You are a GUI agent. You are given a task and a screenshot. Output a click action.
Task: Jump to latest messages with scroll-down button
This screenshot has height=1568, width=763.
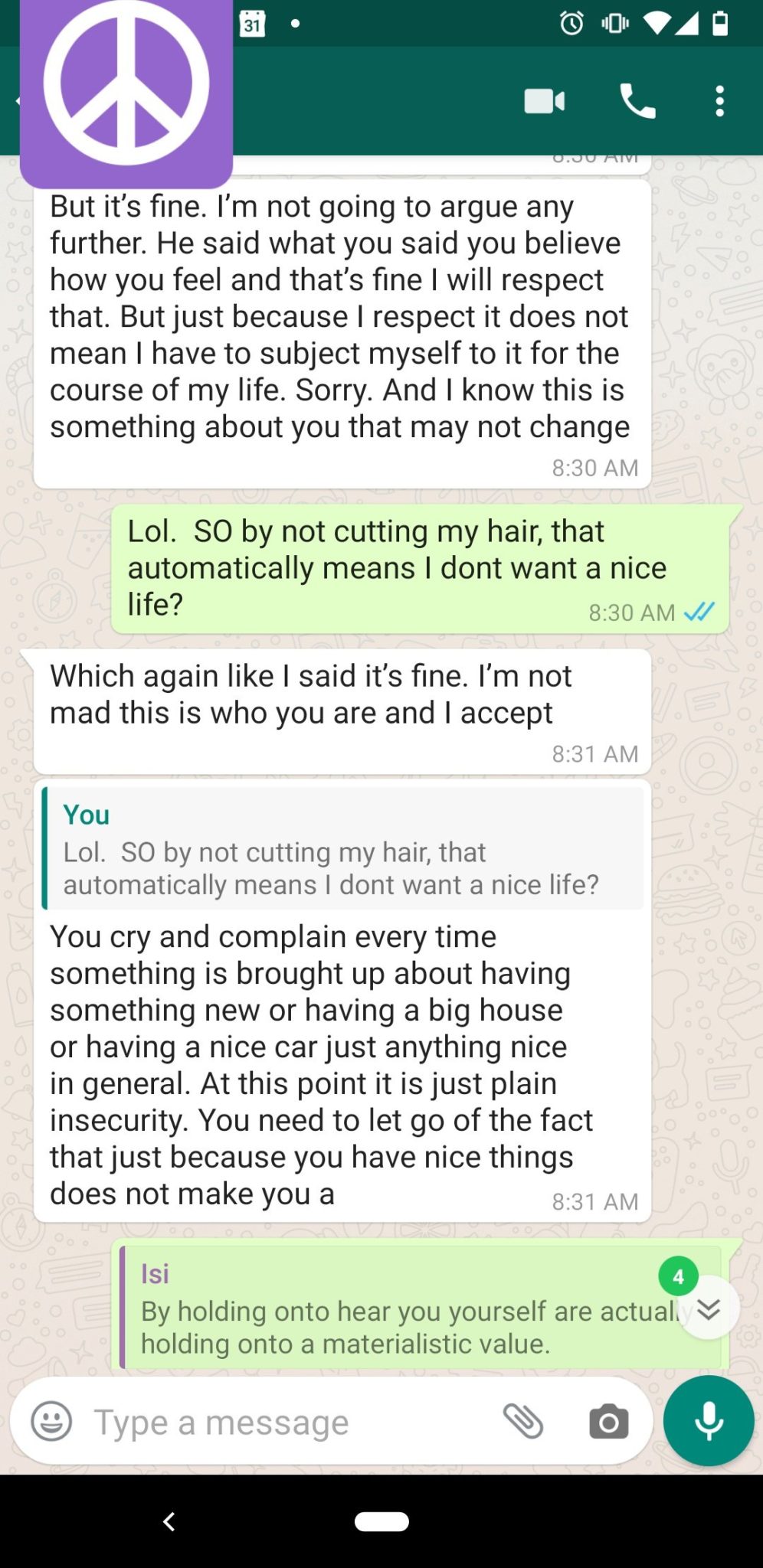[709, 1310]
